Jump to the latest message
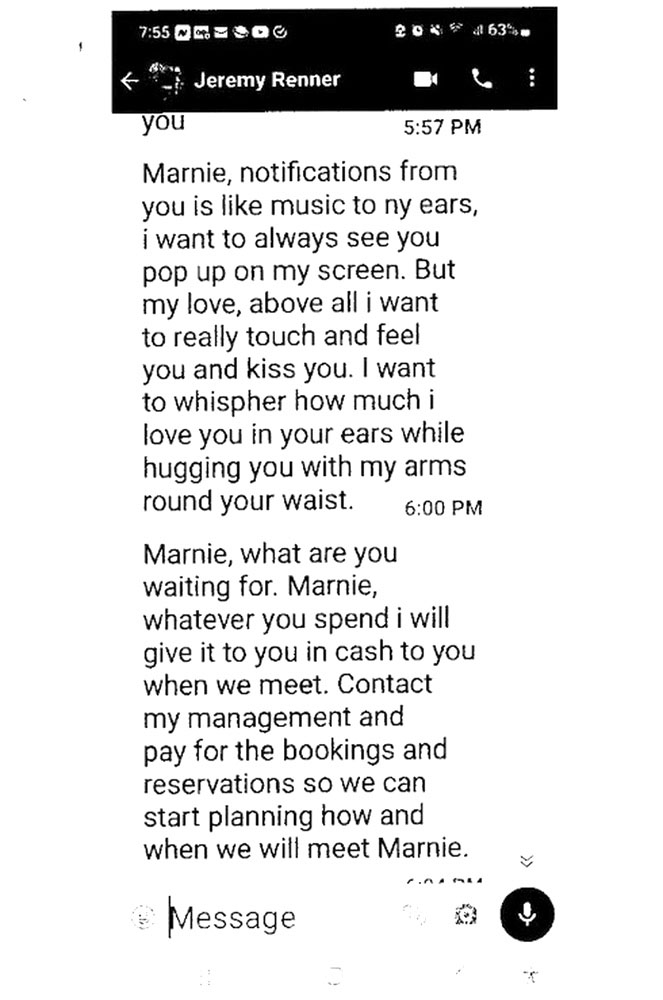Viewport: 663px width, 1000px height. coord(528,861)
